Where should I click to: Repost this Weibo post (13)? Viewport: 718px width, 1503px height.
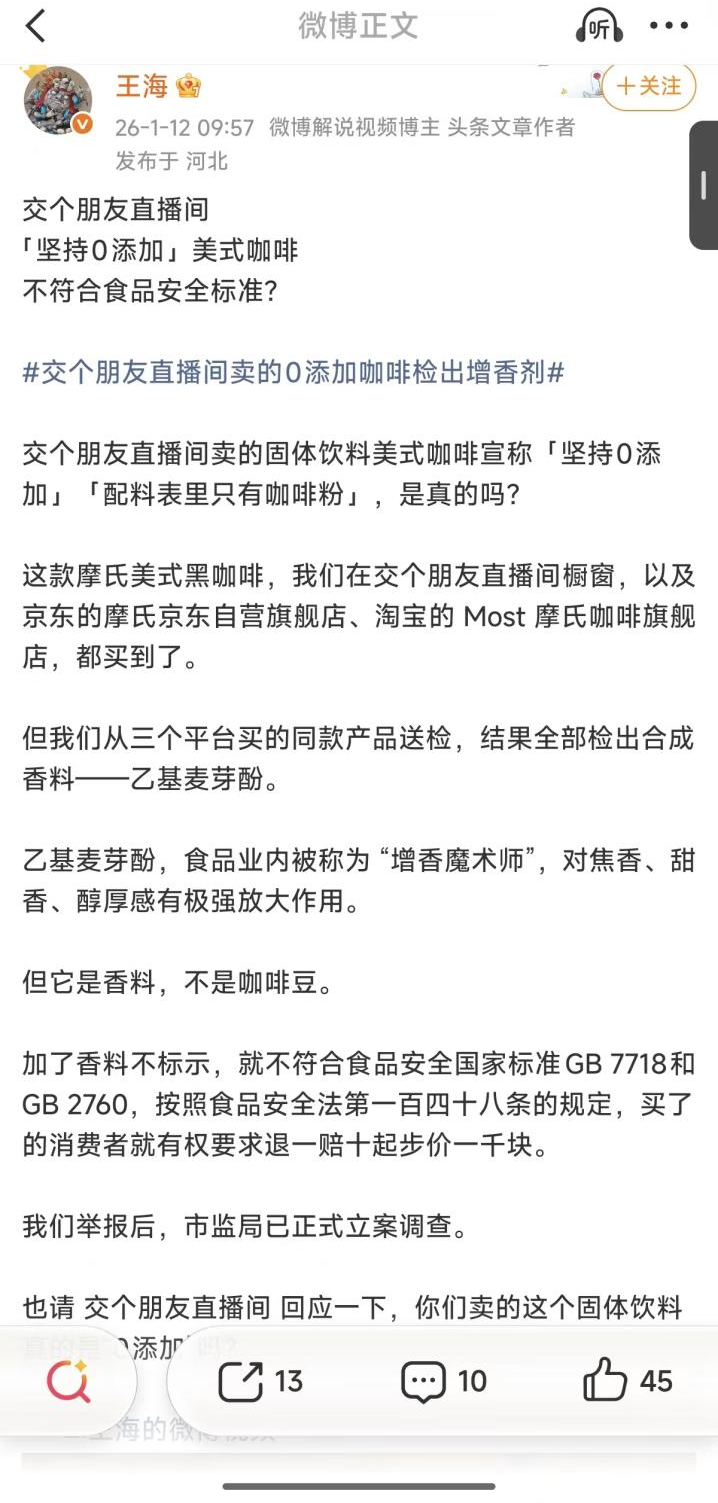pos(260,1381)
